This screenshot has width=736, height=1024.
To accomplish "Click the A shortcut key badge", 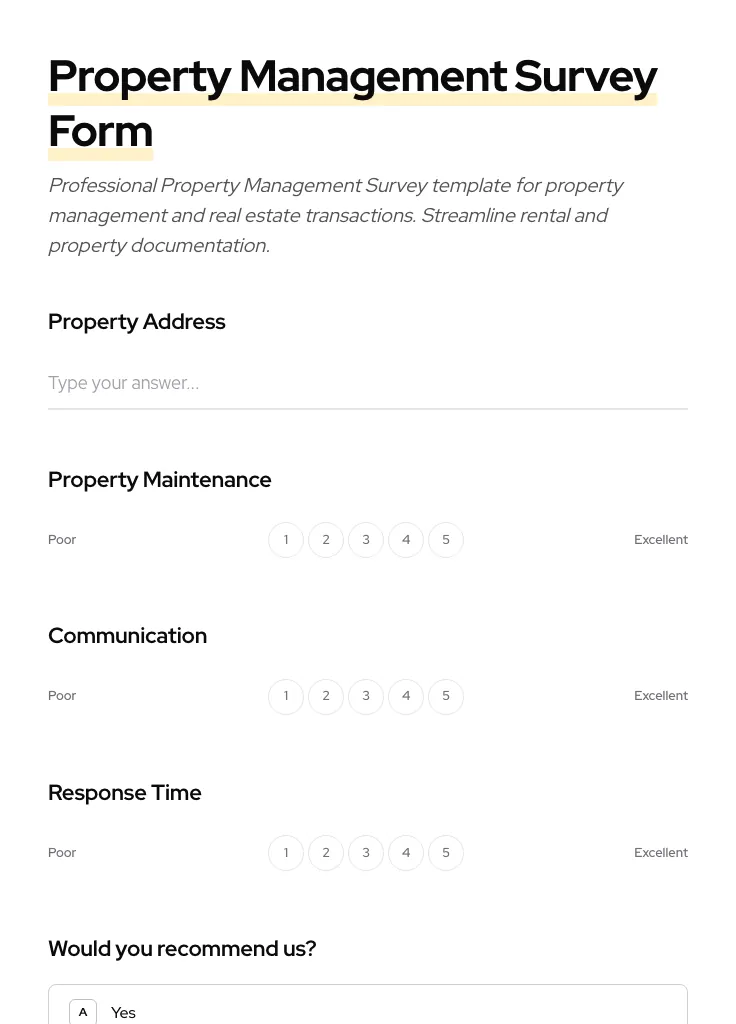I will tap(83, 1011).
